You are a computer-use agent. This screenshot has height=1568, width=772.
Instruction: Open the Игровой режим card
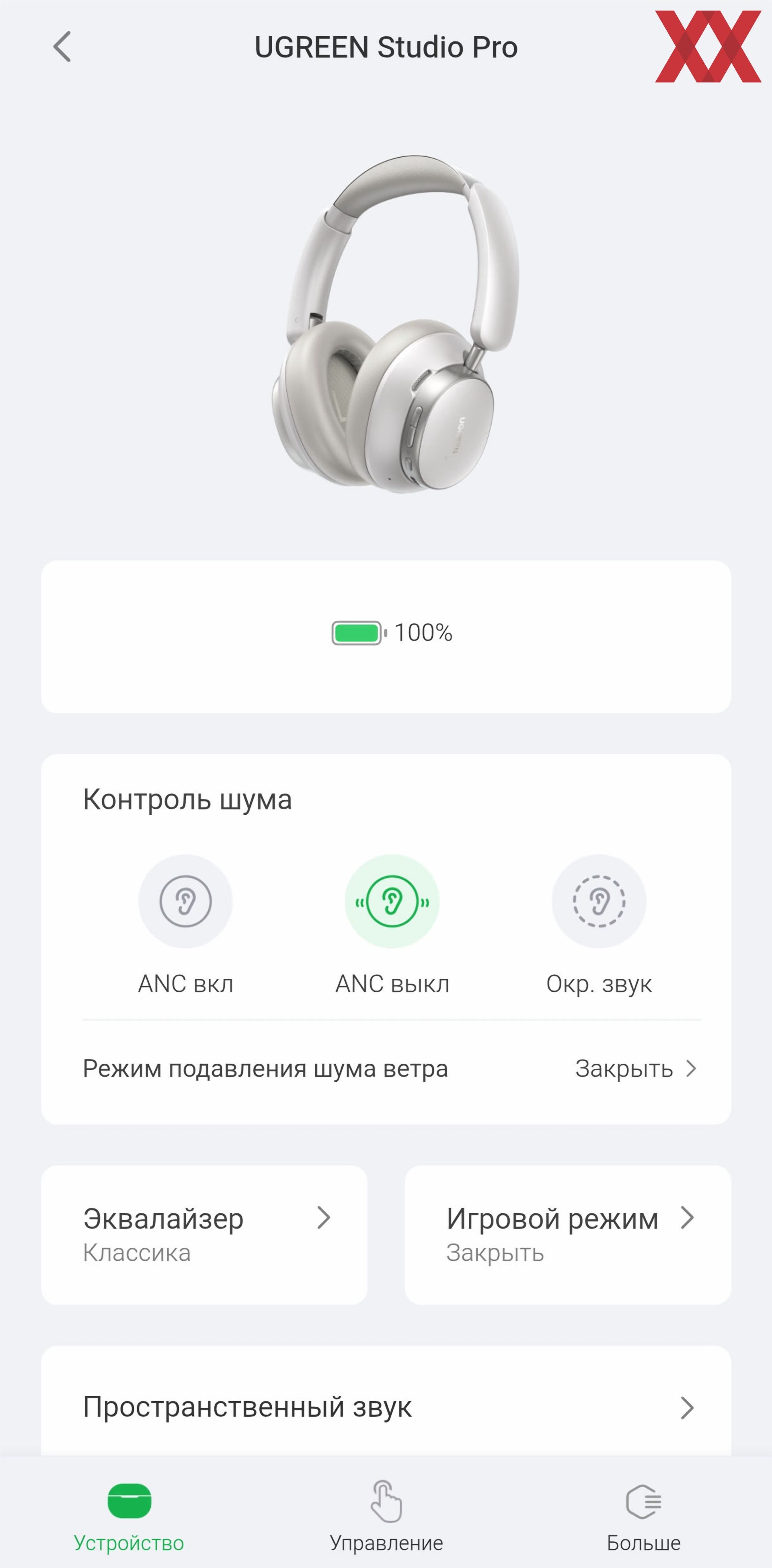coord(567,1235)
